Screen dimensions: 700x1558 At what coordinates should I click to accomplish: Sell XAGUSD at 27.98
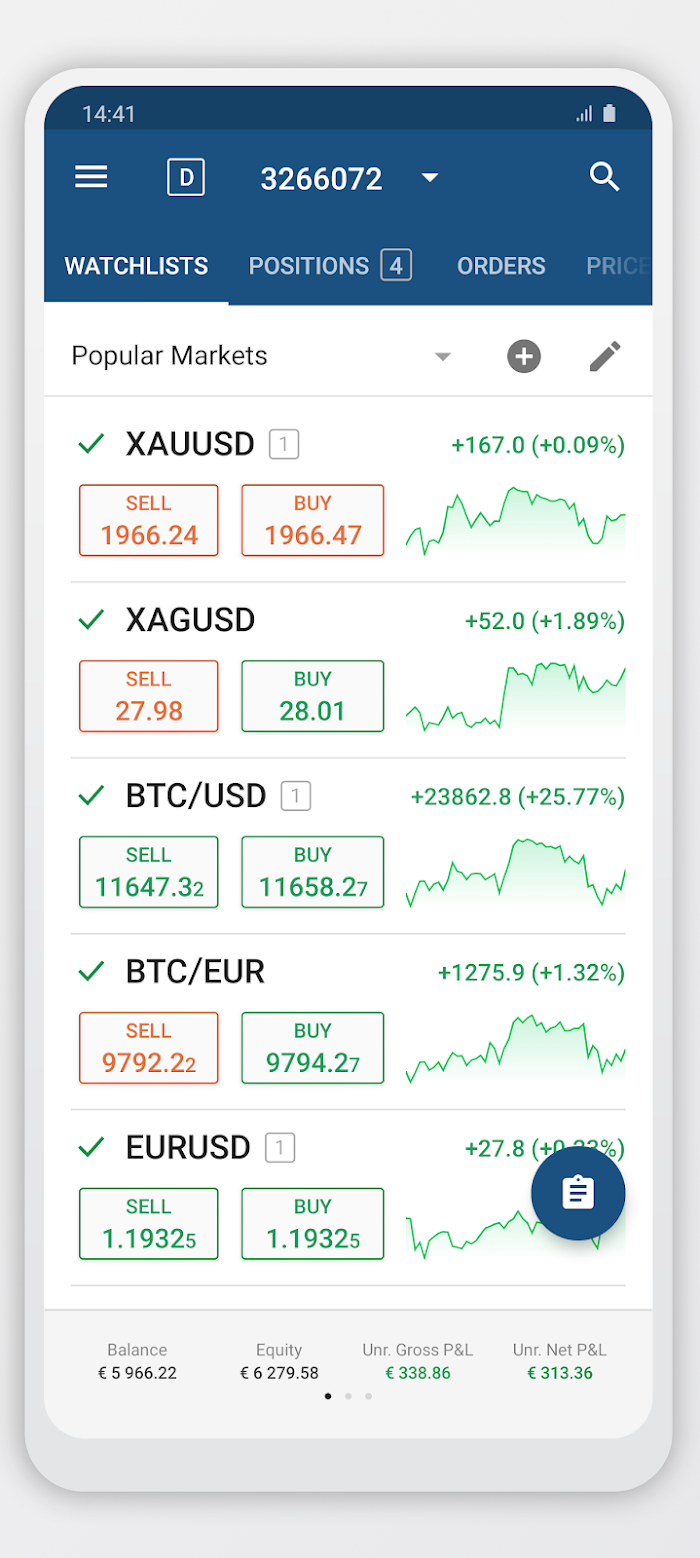[x=148, y=696]
